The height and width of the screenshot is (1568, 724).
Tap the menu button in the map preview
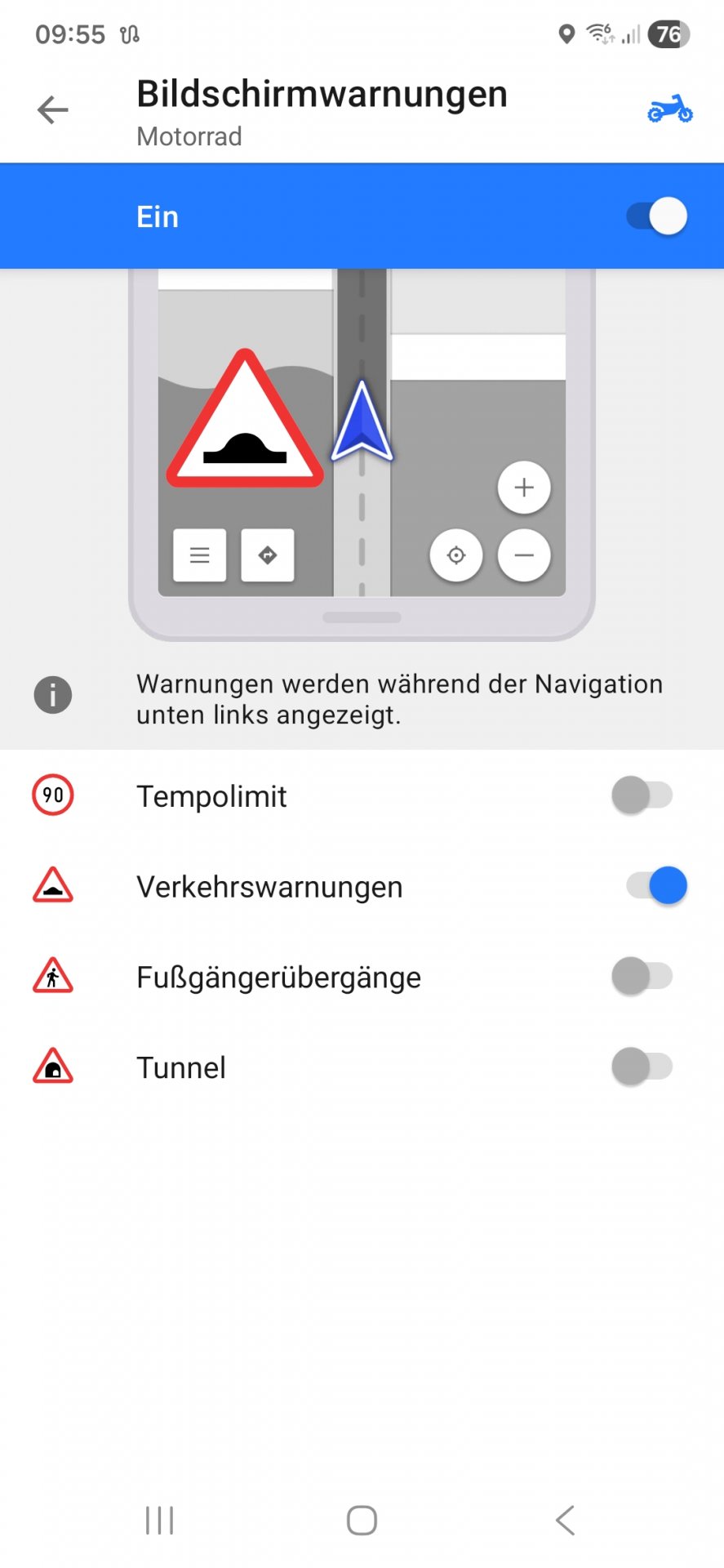click(199, 555)
